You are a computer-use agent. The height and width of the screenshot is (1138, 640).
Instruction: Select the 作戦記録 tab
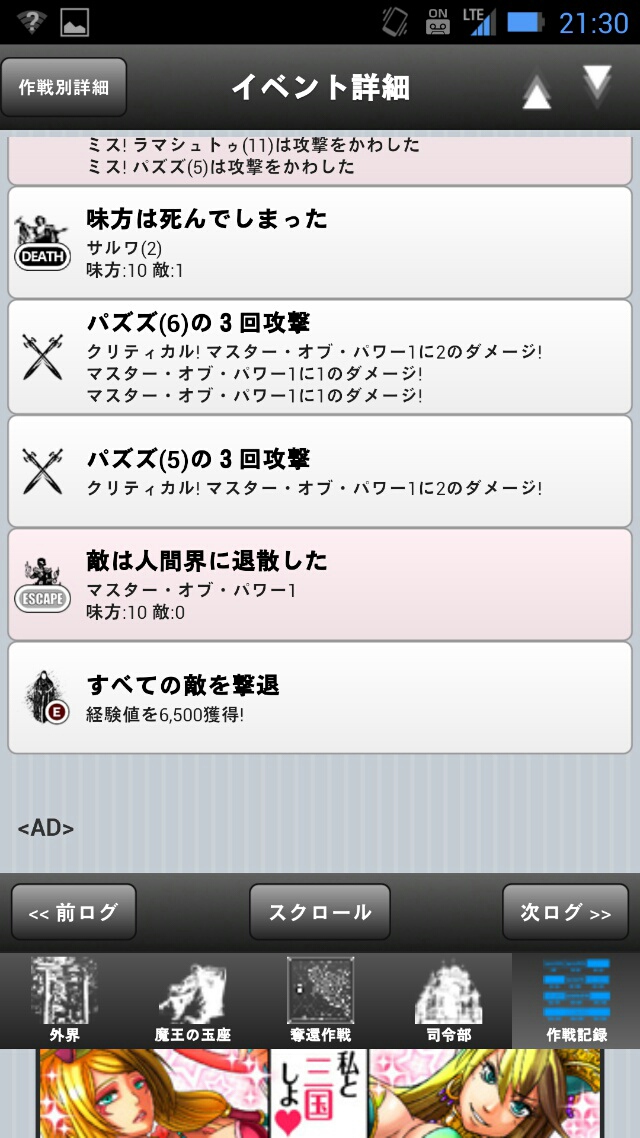(x=576, y=1000)
